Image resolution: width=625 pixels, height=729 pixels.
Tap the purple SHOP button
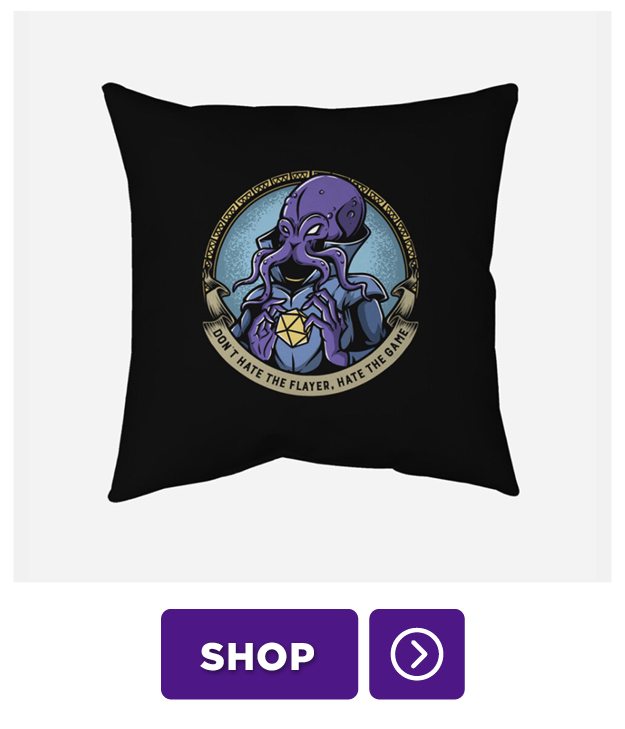click(259, 654)
